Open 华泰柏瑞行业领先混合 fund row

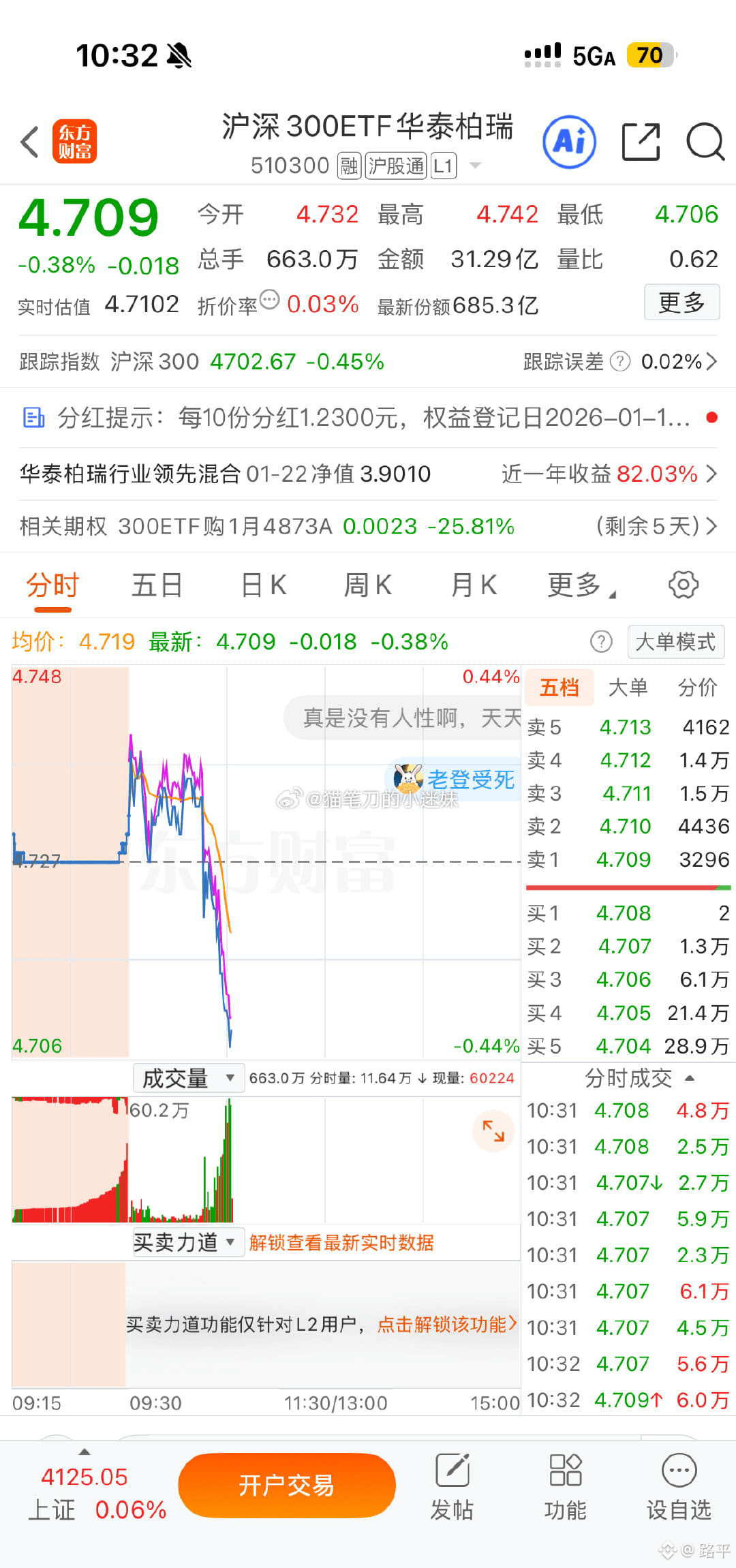click(x=368, y=474)
